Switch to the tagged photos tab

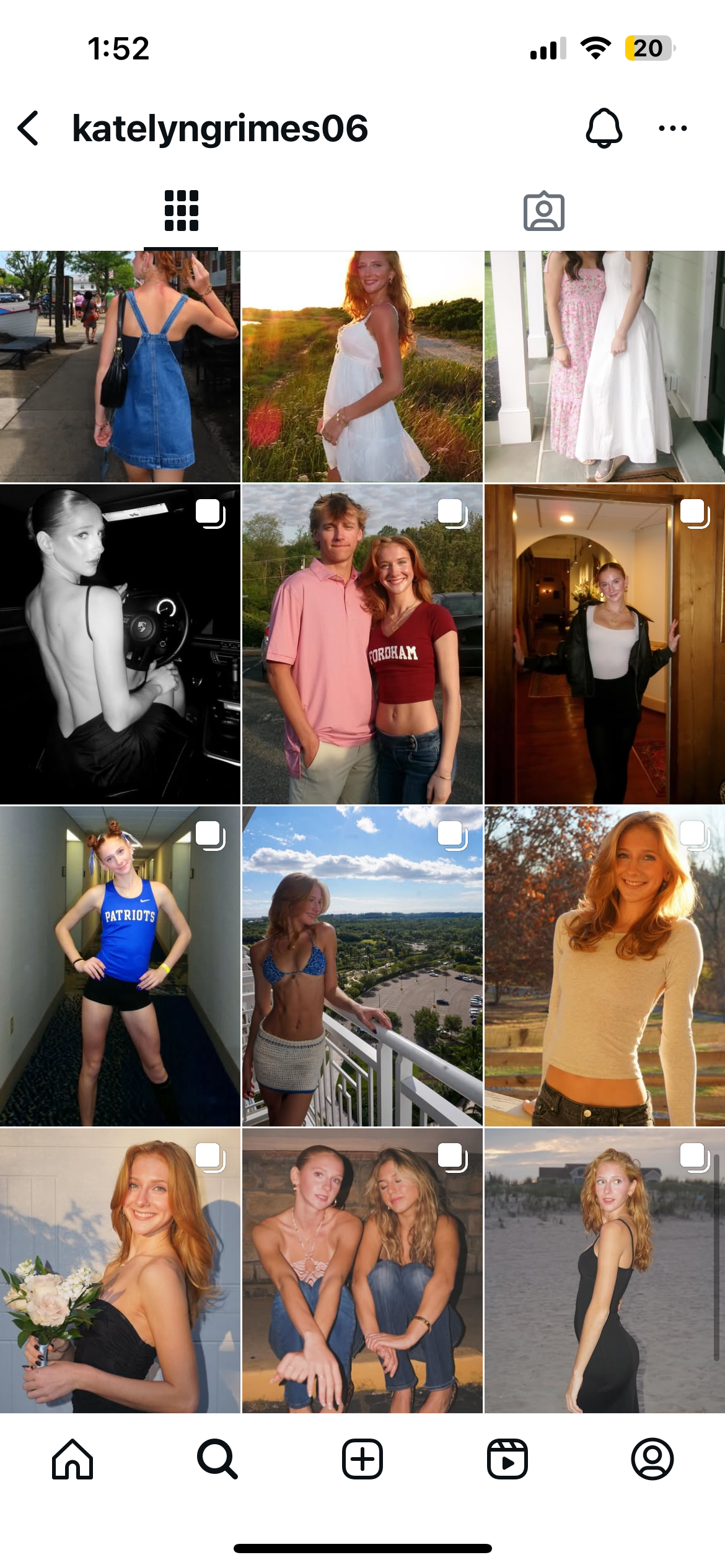tap(543, 211)
